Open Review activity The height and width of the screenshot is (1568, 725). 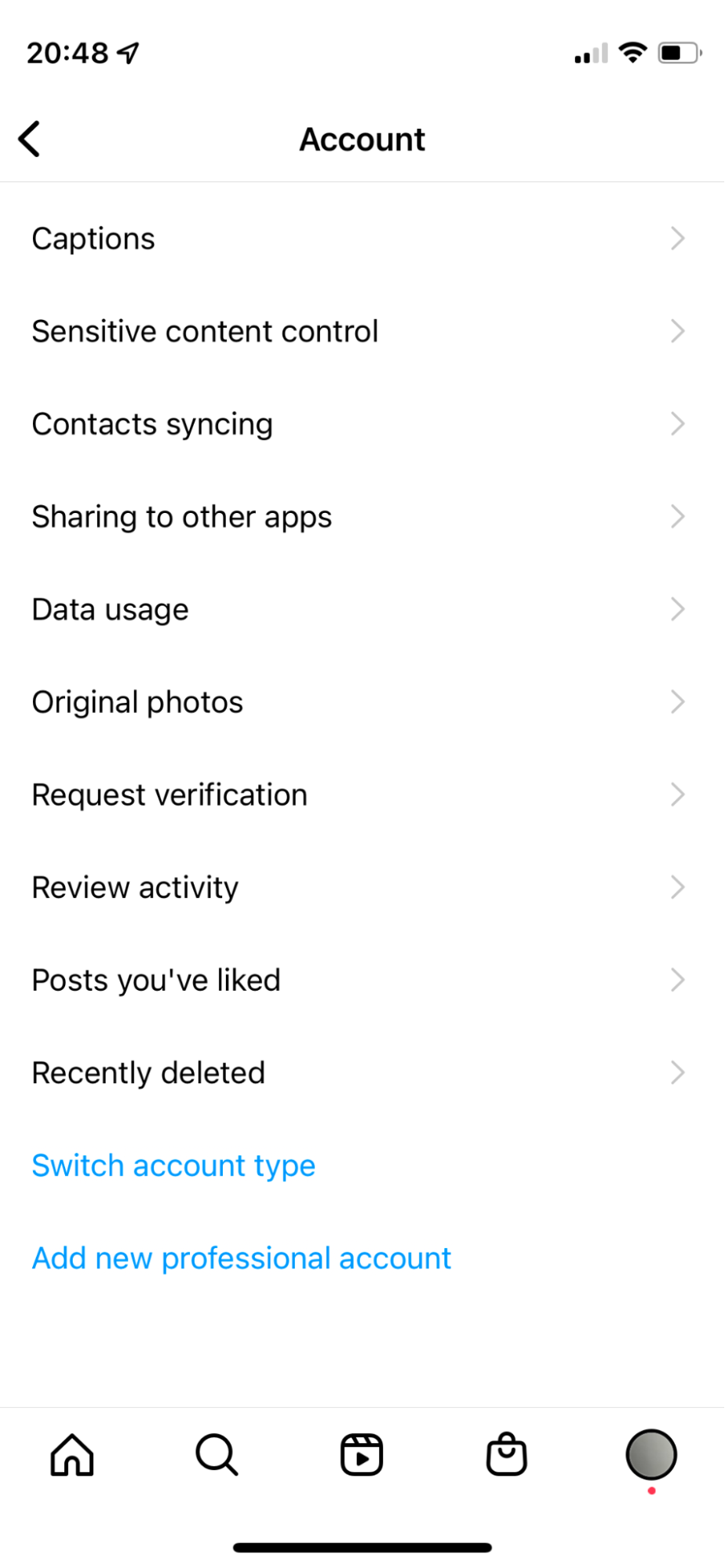click(361, 887)
